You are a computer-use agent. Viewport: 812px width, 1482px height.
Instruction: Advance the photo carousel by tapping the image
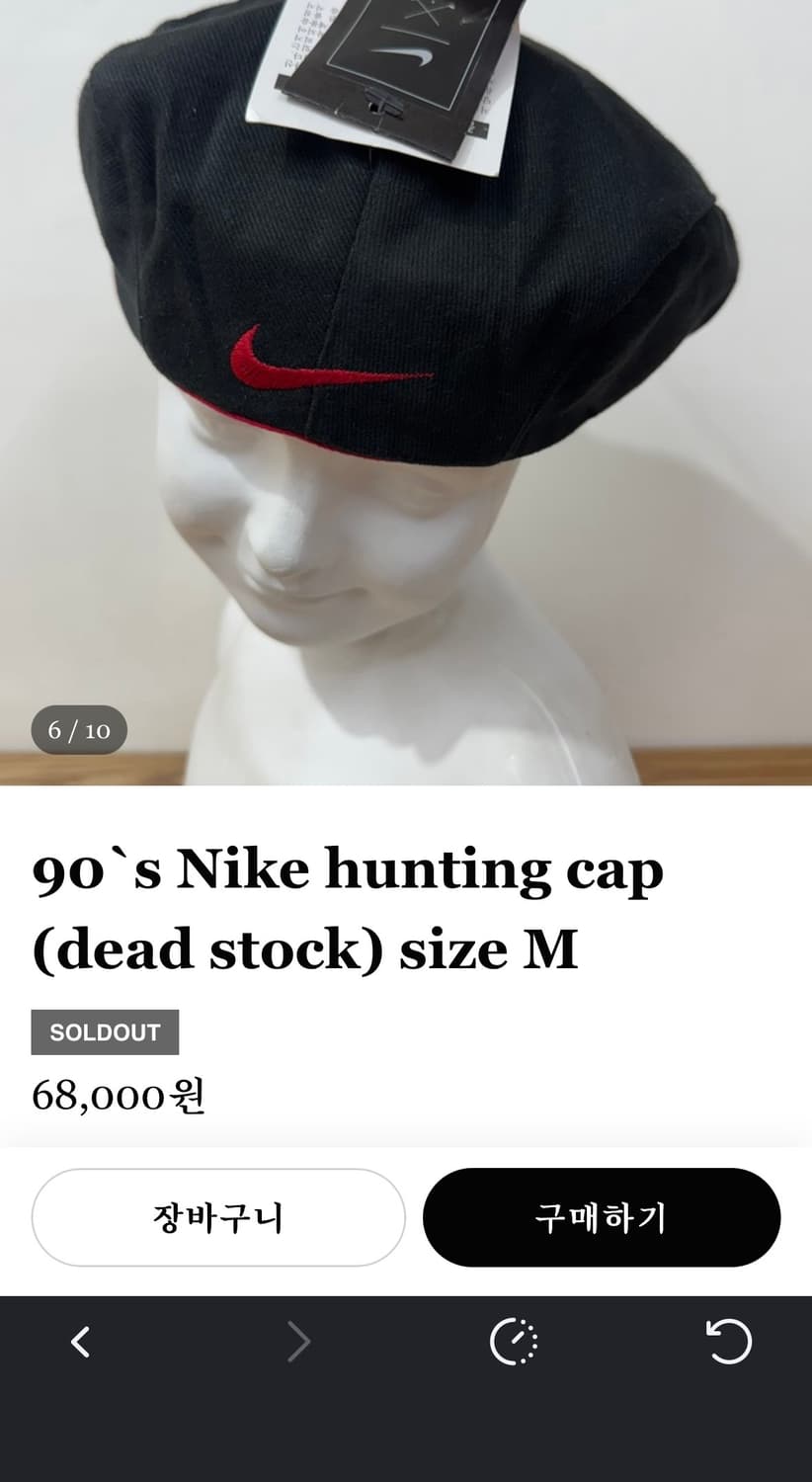pyautogui.click(x=406, y=395)
